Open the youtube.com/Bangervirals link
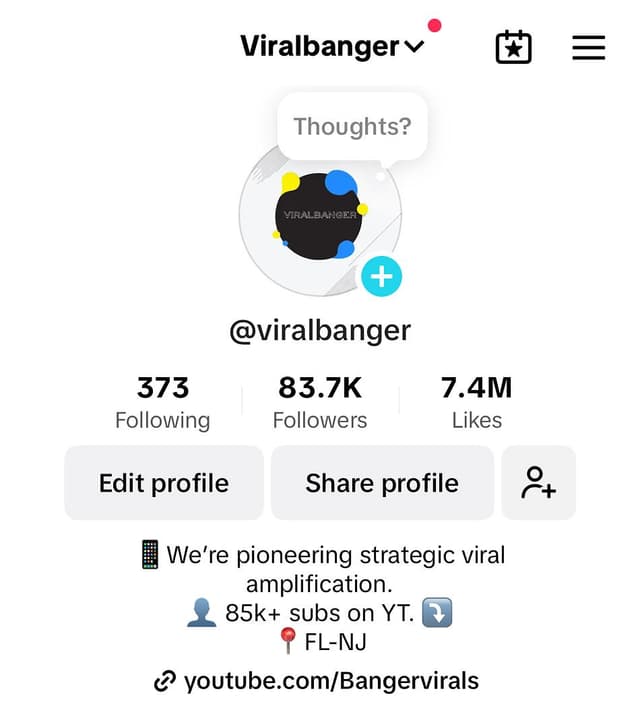Screen dimensions: 640x716 [x=317, y=682]
